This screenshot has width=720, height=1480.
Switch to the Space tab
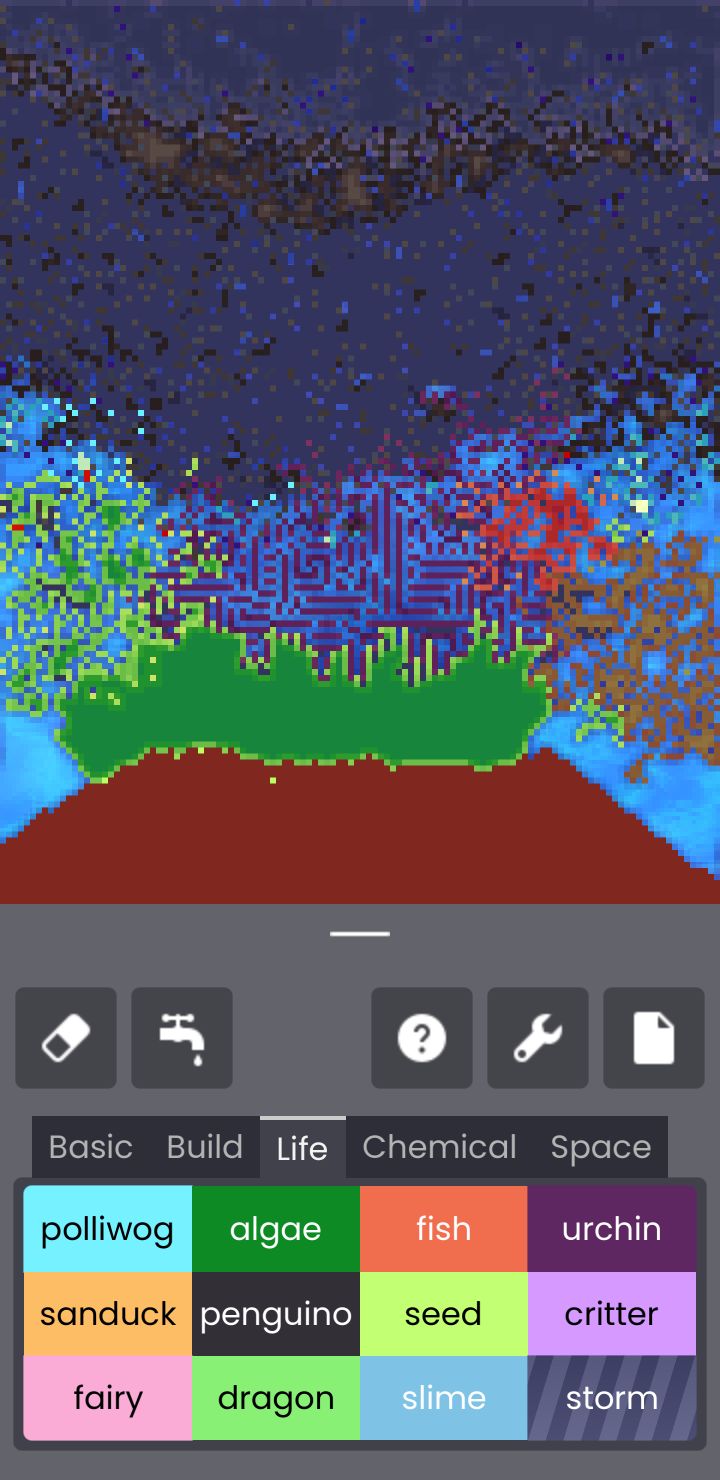point(601,1147)
